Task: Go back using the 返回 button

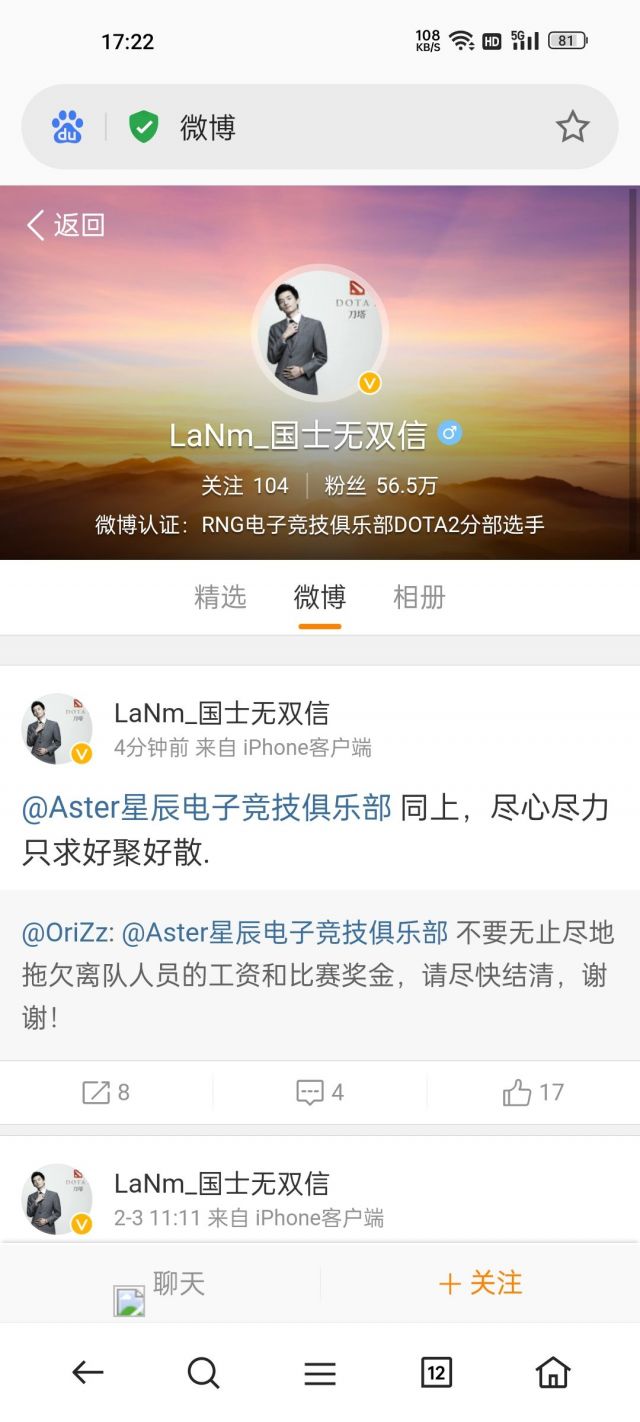Action: point(66,225)
